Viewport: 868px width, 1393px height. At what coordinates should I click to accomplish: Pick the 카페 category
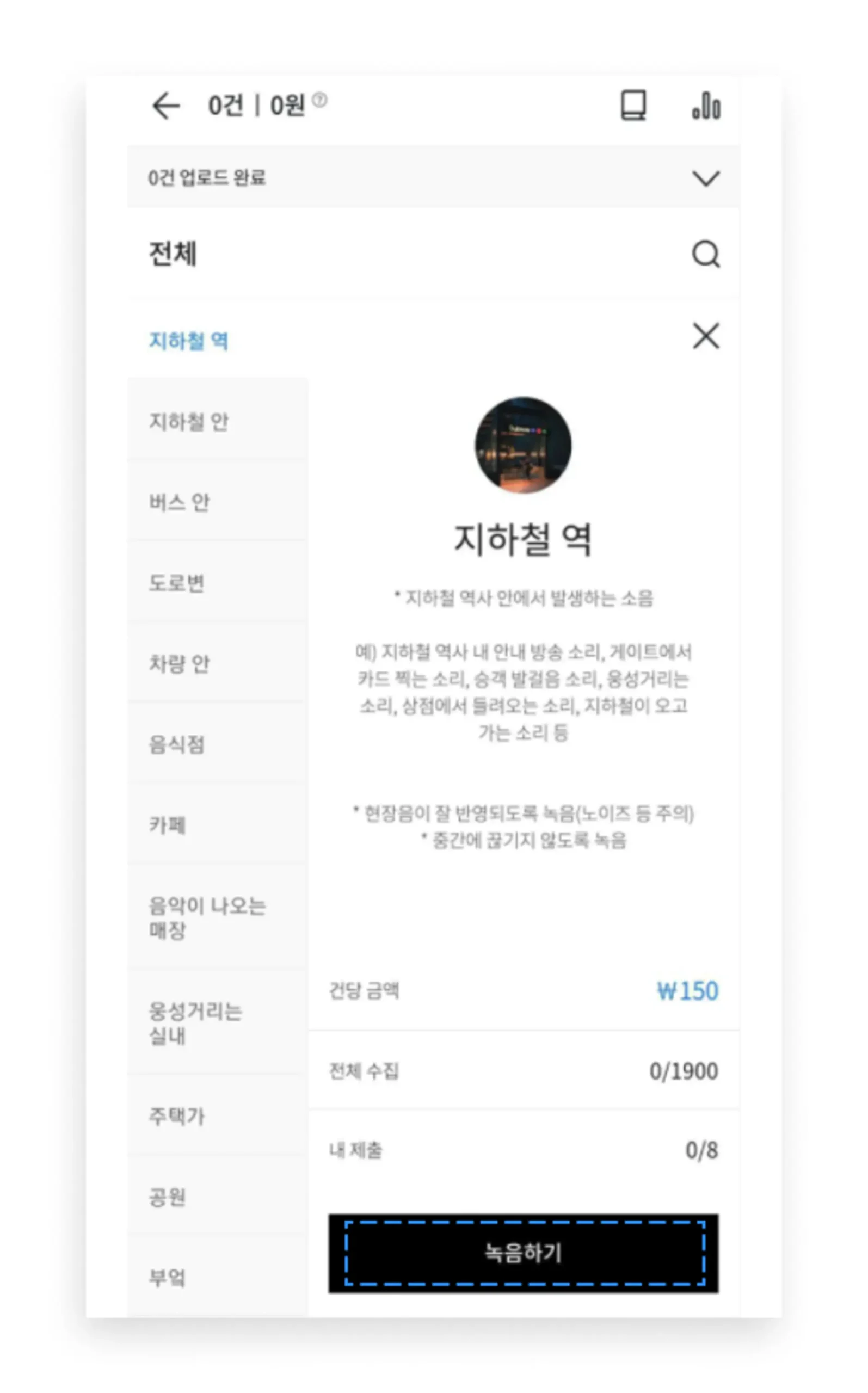coord(168,825)
